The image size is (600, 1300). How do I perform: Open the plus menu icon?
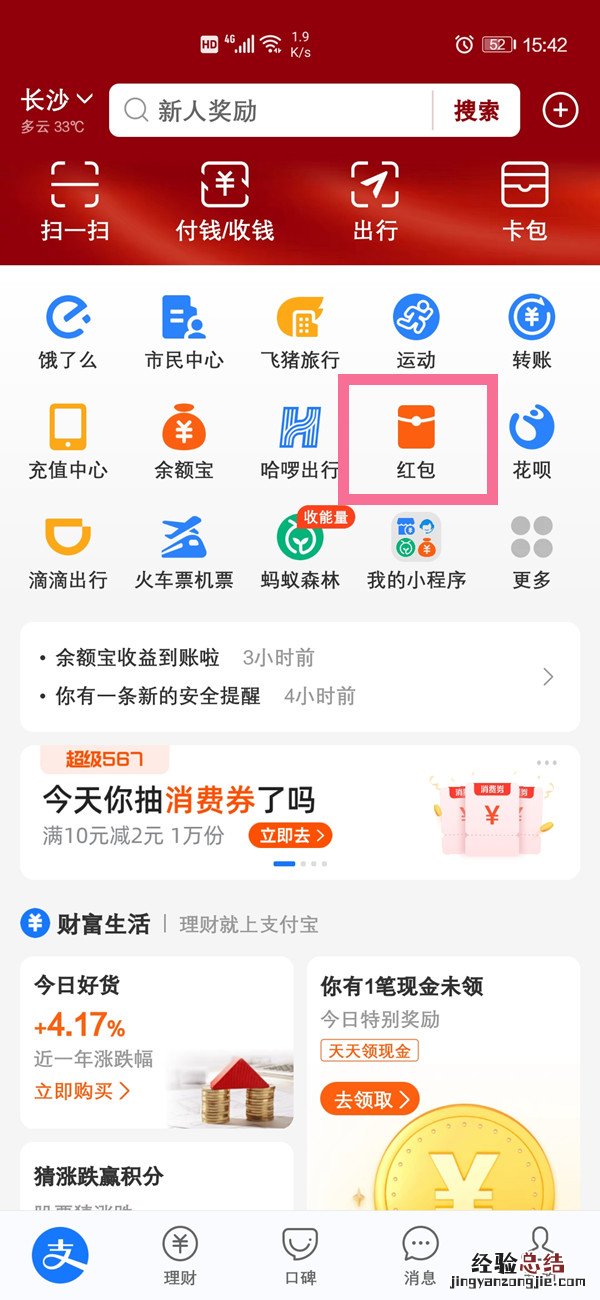coord(560,110)
